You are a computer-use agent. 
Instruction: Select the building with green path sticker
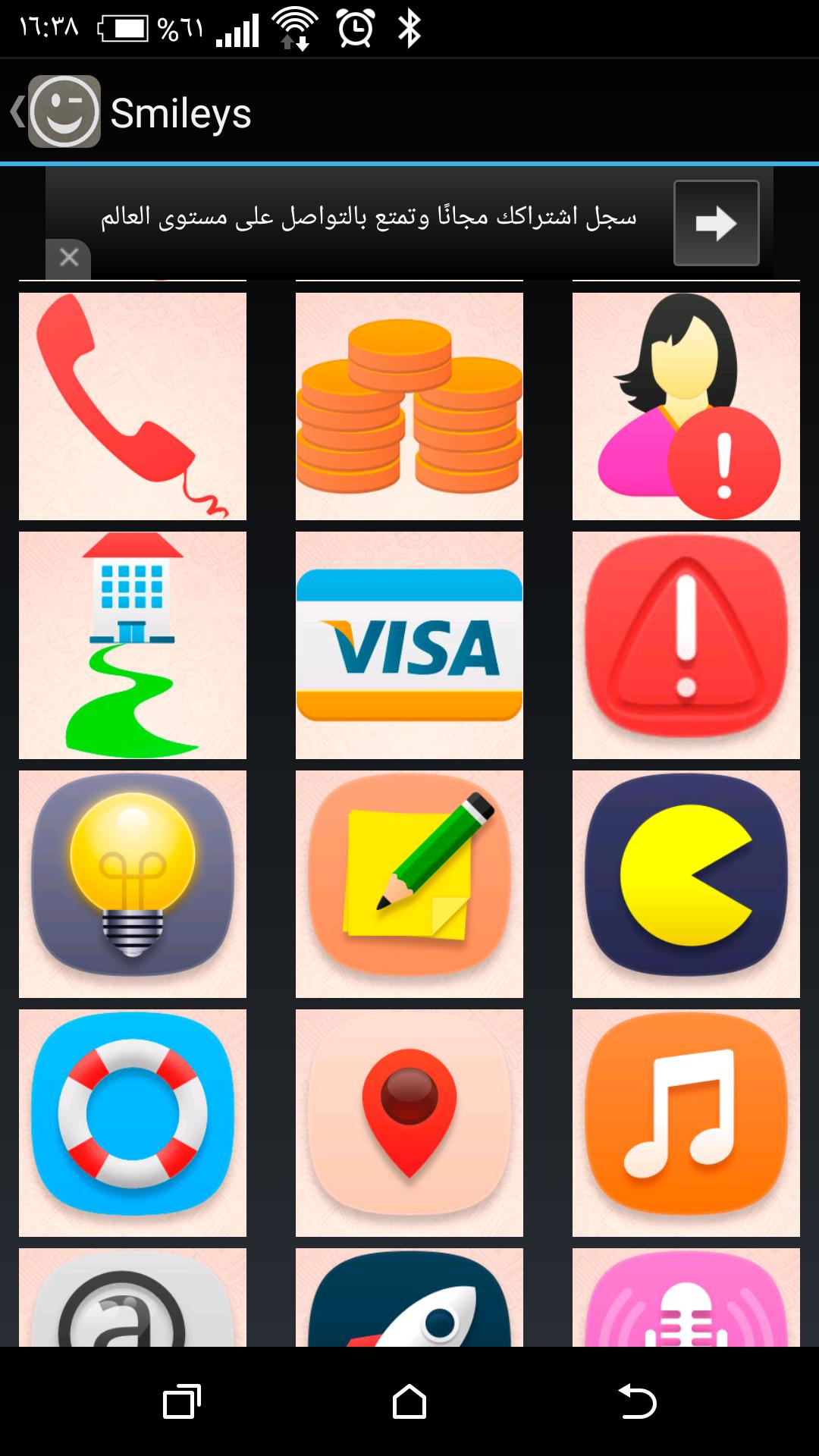tap(133, 645)
